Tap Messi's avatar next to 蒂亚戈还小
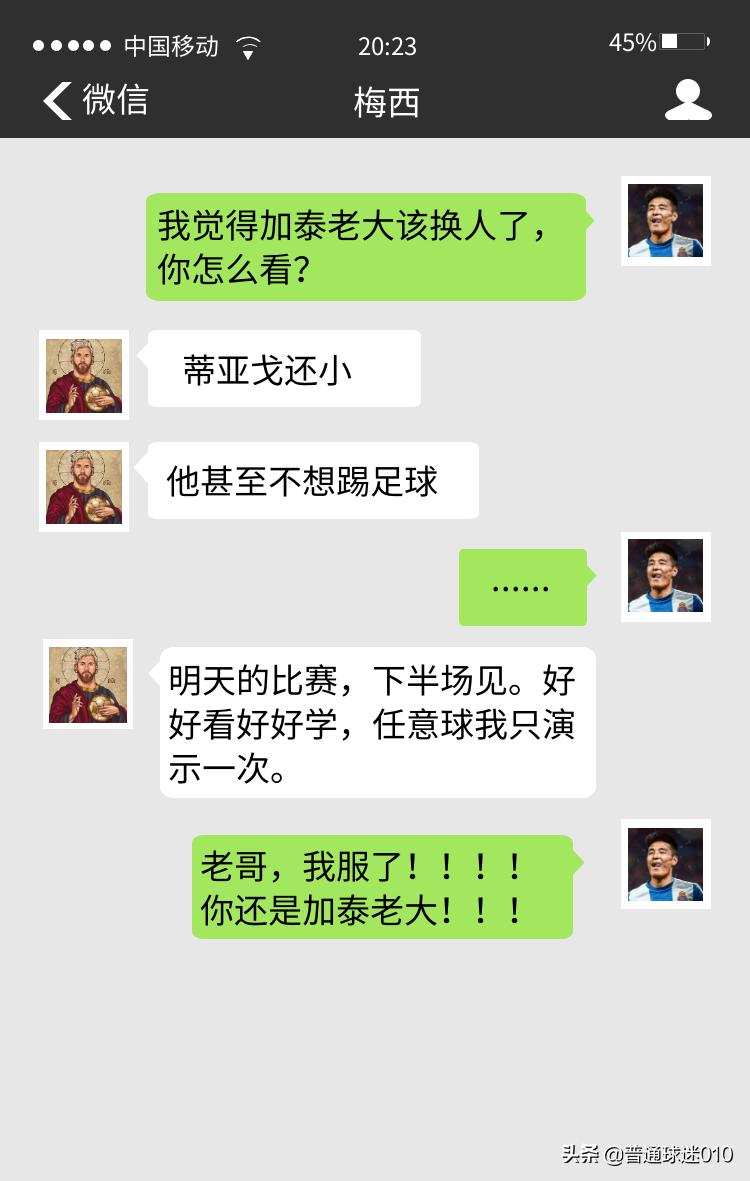750x1181 pixels. coord(83,375)
